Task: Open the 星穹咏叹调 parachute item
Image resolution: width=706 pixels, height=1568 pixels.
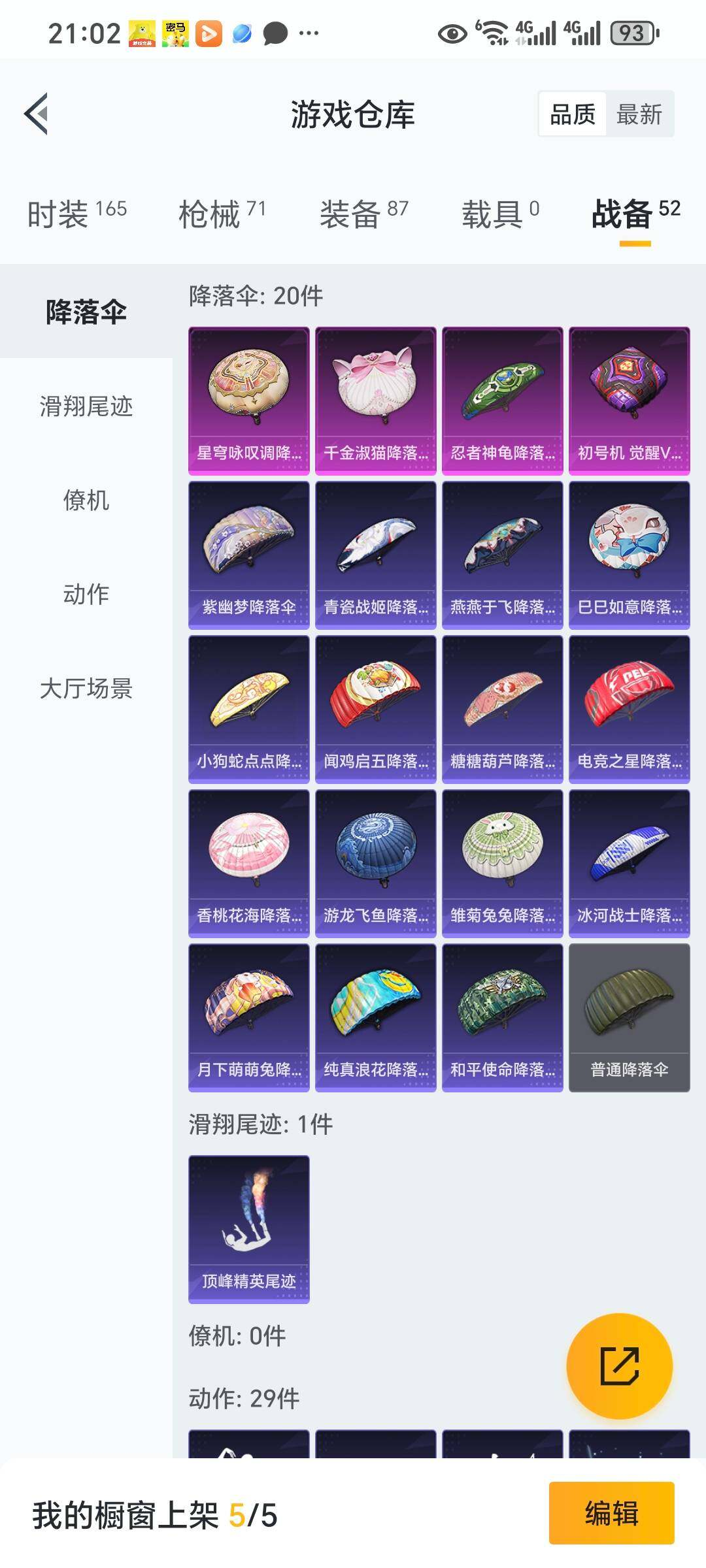Action: pyautogui.click(x=249, y=400)
